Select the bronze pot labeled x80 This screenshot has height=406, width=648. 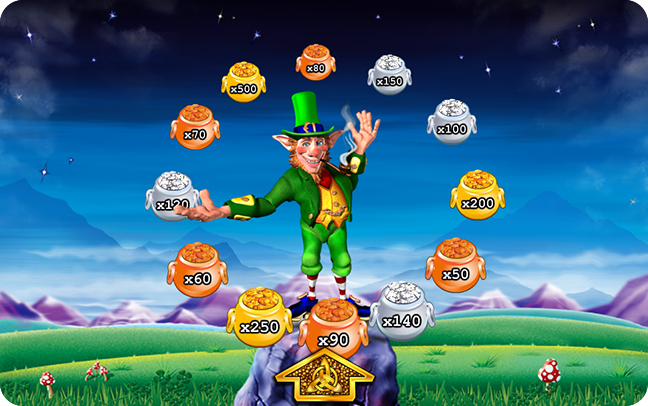pyautogui.click(x=316, y=64)
